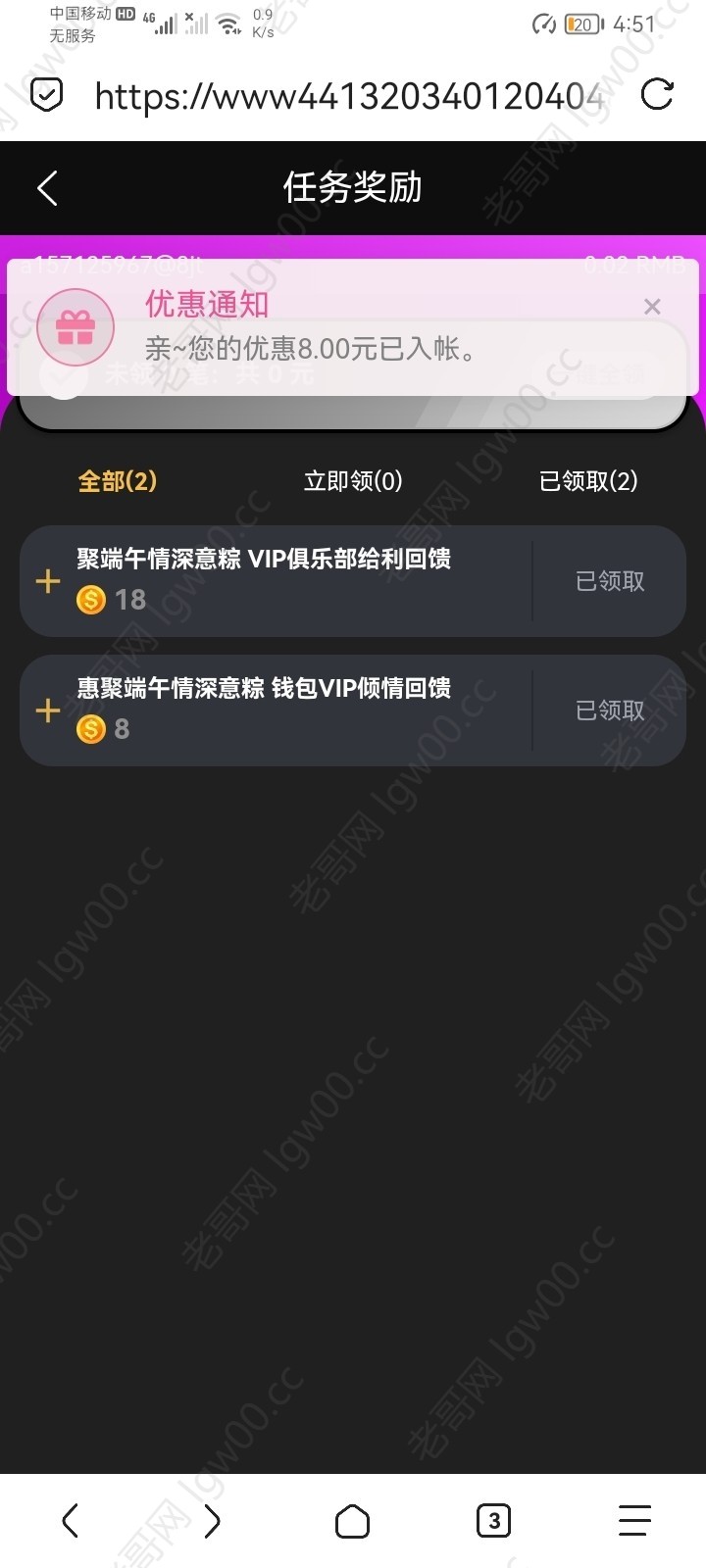706x1568 pixels.
Task: Switch to the 立即领(0) tab
Action: pyautogui.click(x=353, y=481)
